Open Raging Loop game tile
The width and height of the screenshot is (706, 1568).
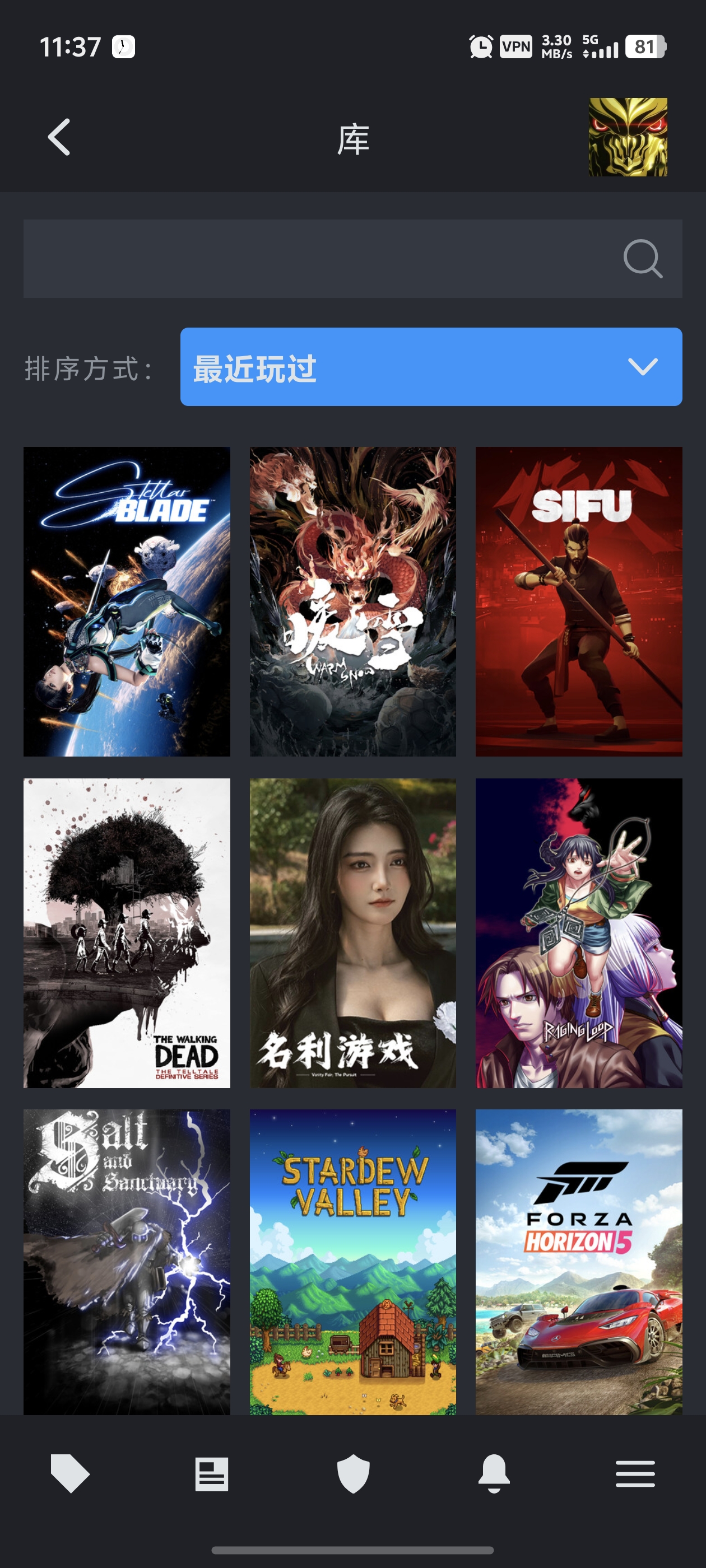pyautogui.click(x=579, y=932)
